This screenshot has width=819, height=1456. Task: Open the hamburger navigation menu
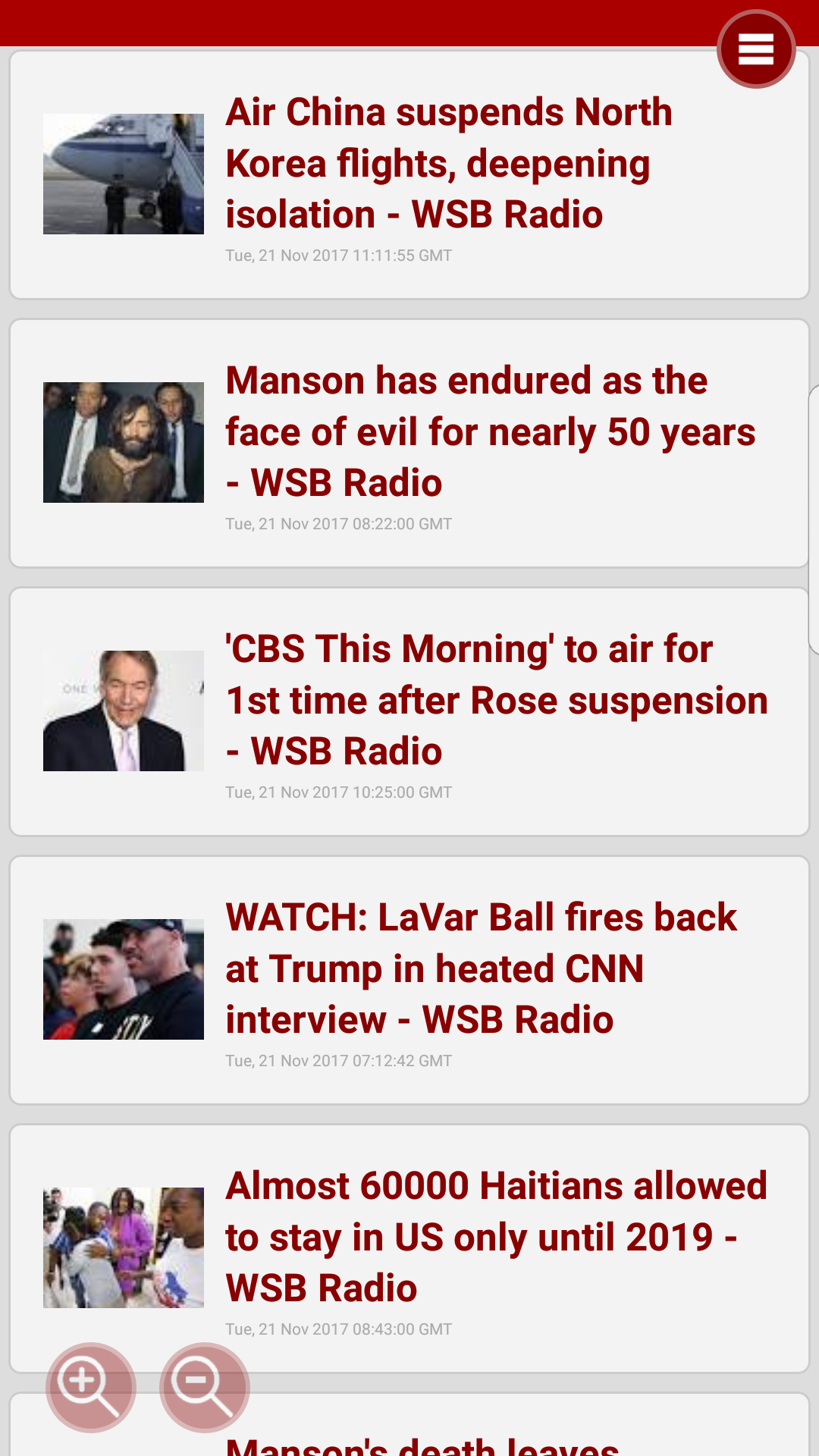click(x=756, y=49)
